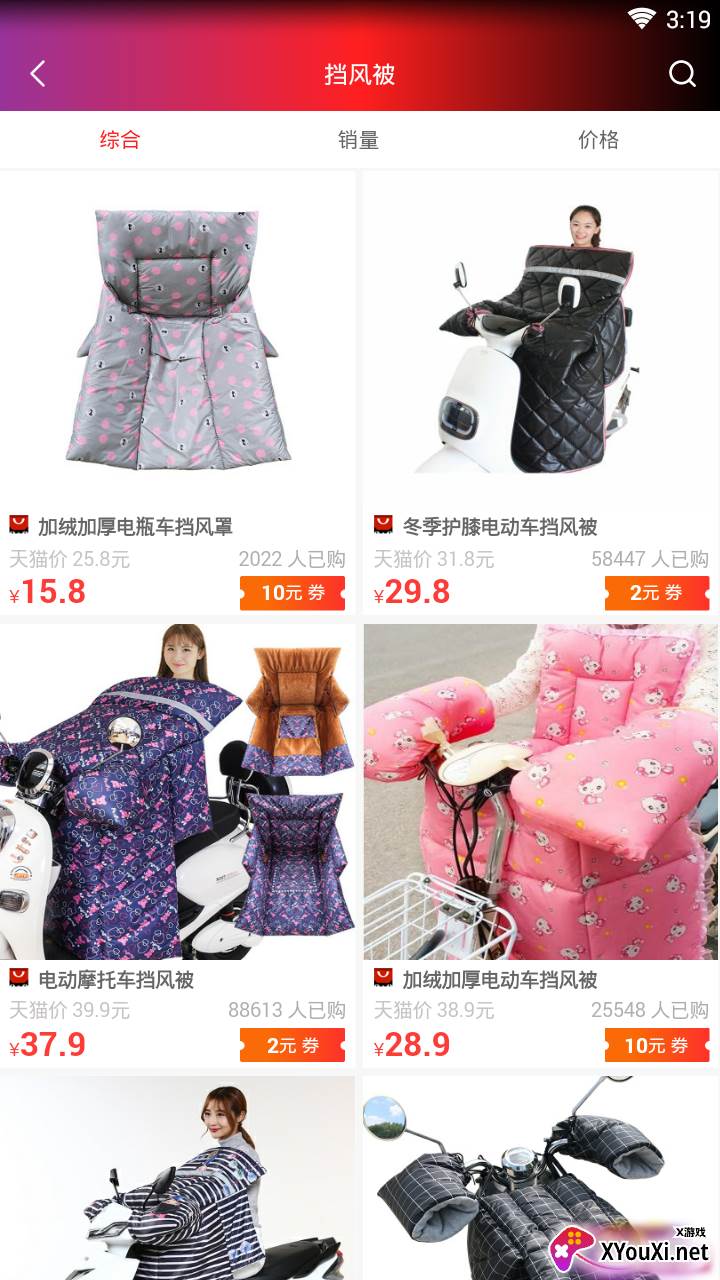Sort results by 价格
The width and height of the screenshot is (720, 1280).
coord(599,140)
